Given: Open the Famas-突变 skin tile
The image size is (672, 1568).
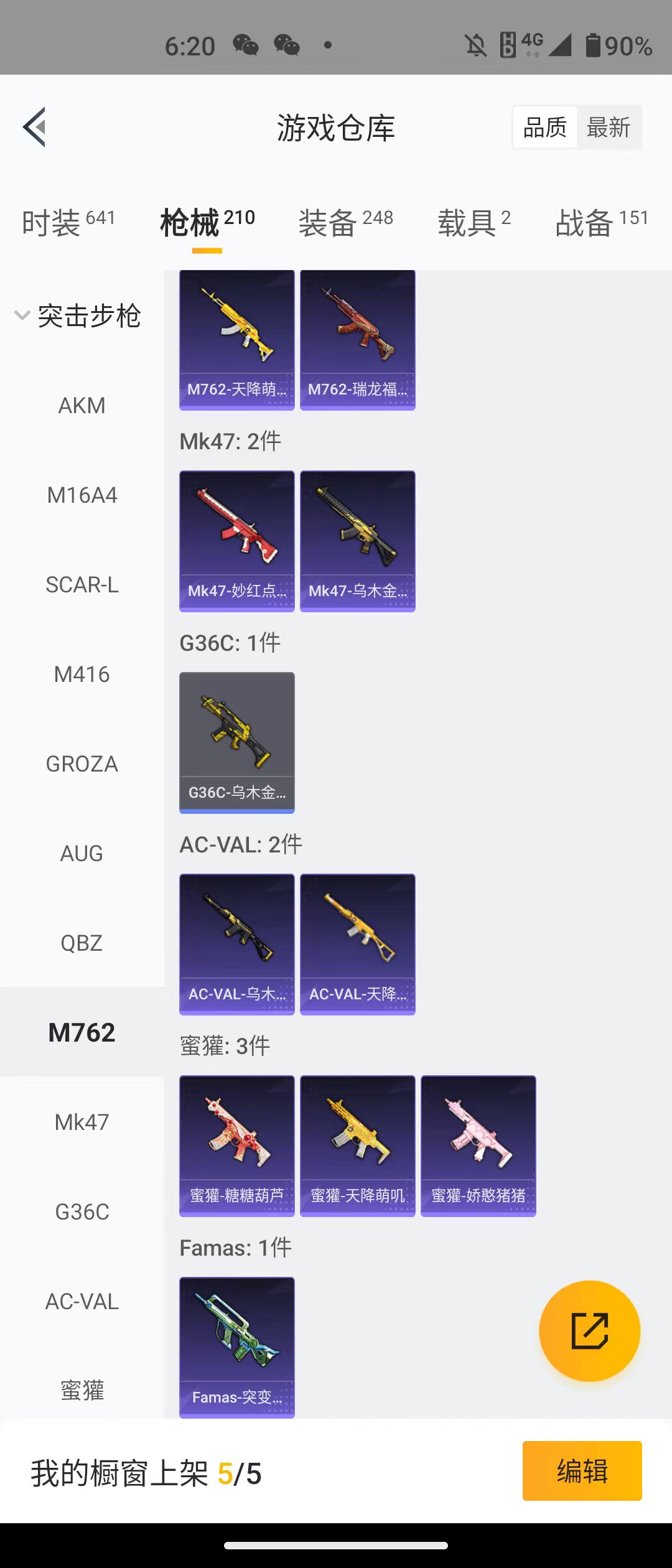Looking at the screenshot, I should (x=237, y=1347).
